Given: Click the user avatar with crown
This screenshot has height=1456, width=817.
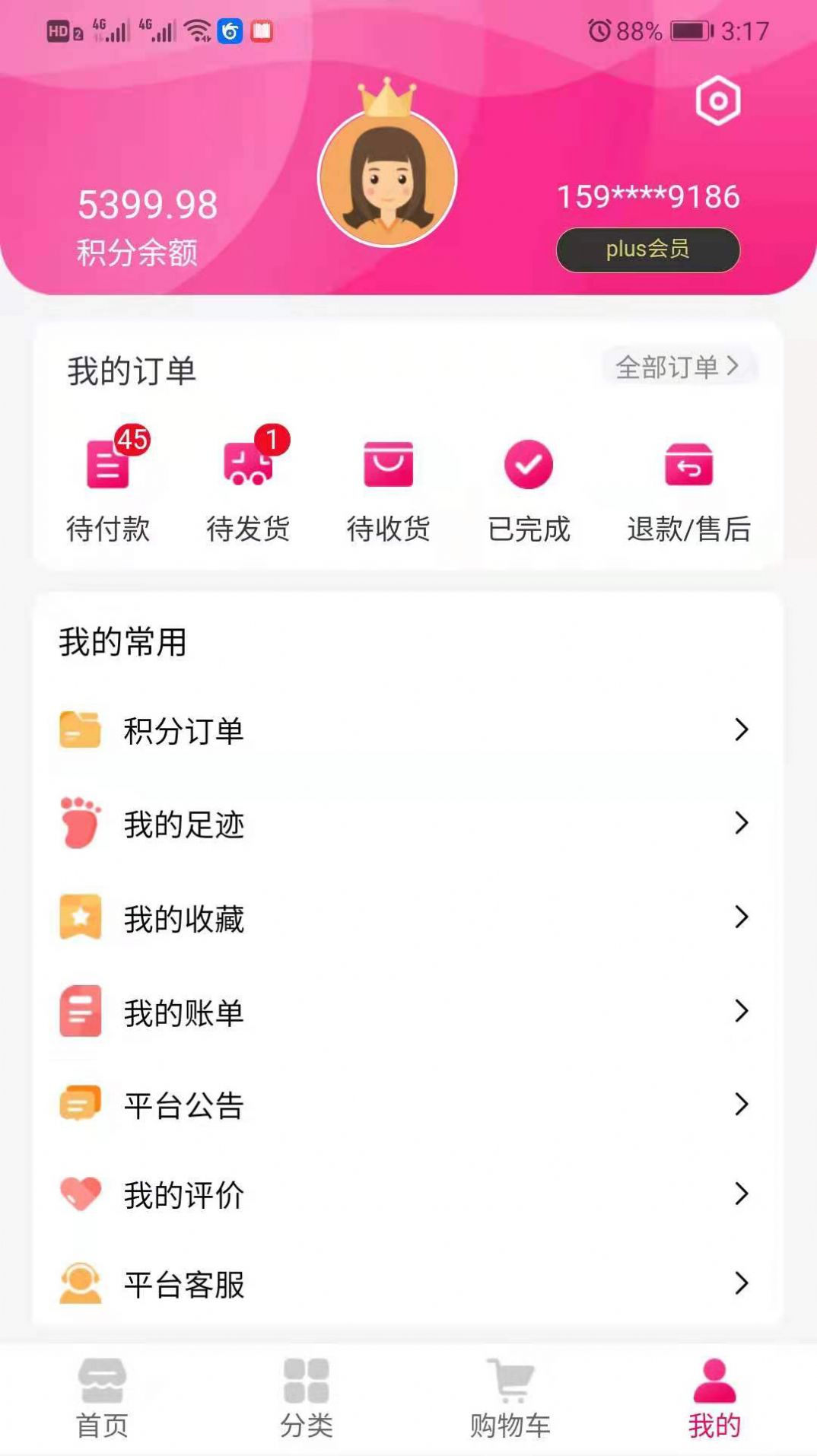Looking at the screenshot, I should pos(386,175).
